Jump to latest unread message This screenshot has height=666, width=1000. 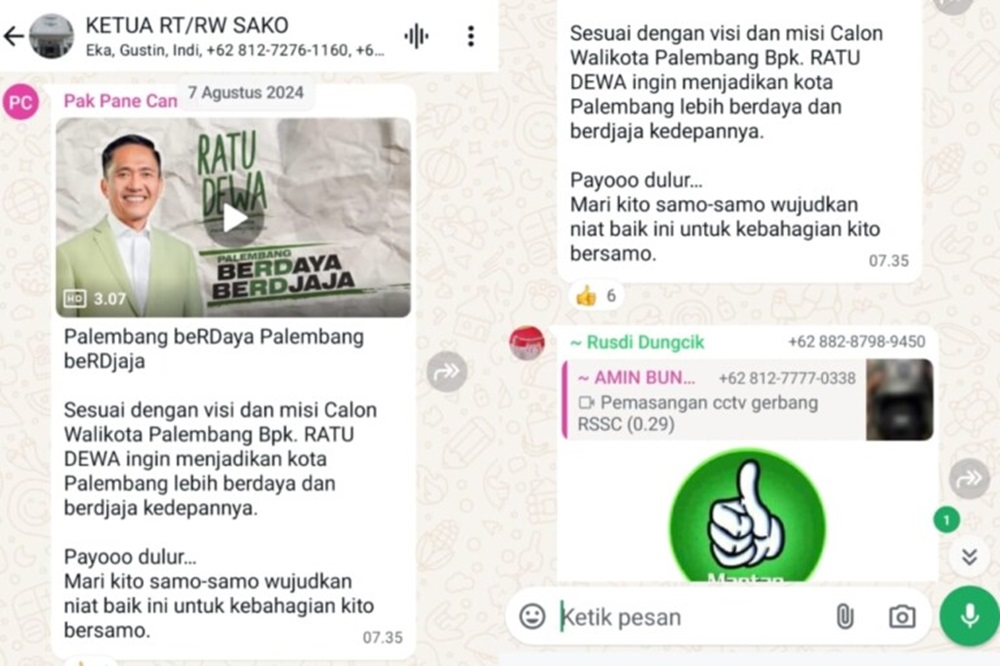tap(969, 557)
